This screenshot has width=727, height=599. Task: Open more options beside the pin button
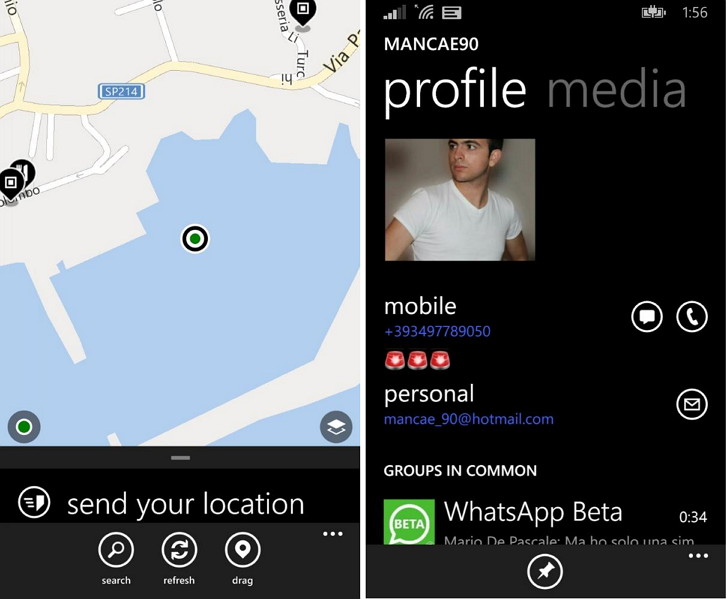pyautogui.click(x=698, y=556)
